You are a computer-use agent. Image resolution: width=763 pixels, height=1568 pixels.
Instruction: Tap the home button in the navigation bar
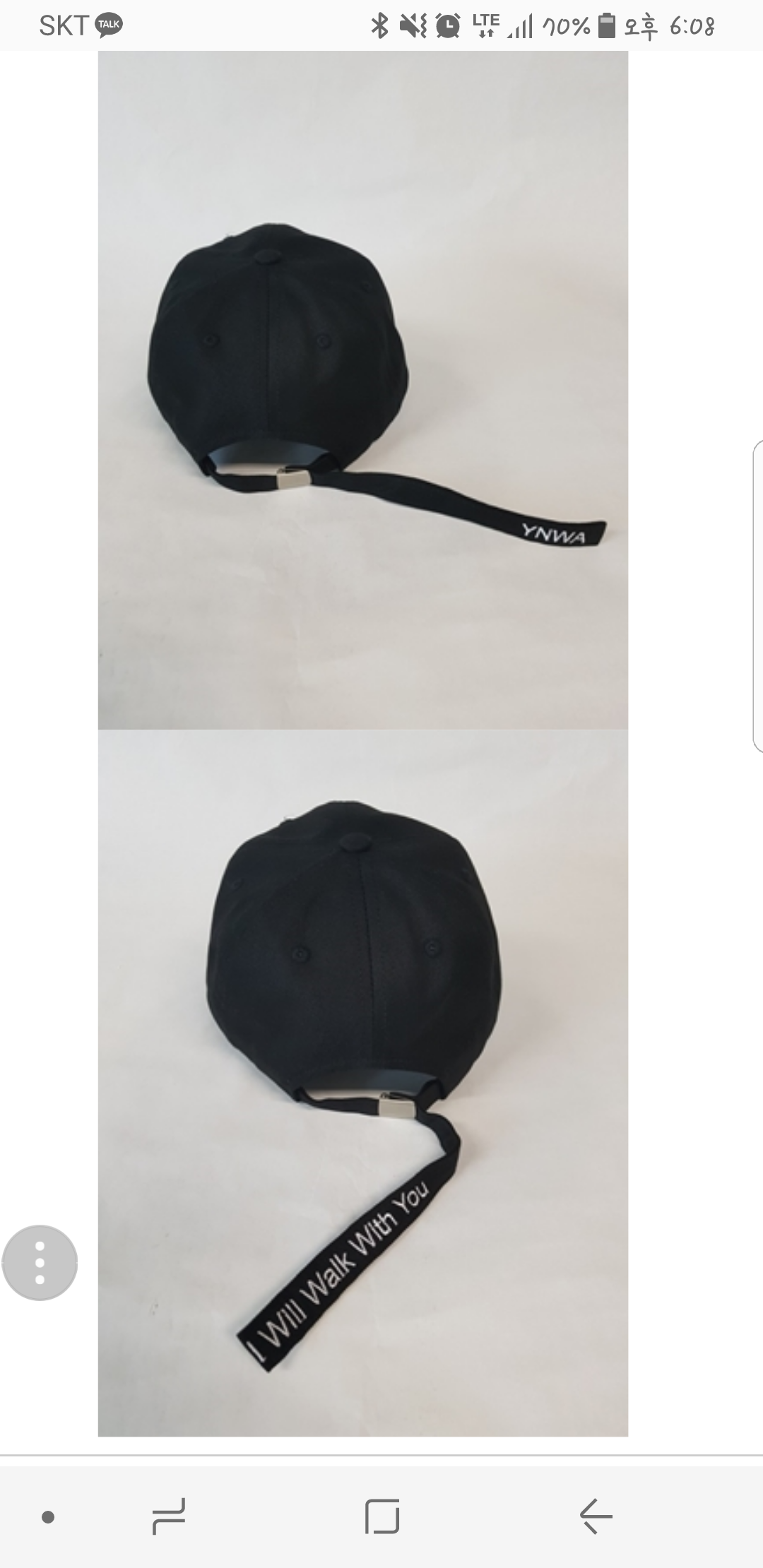pyautogui.click(x=382, y=1516)
